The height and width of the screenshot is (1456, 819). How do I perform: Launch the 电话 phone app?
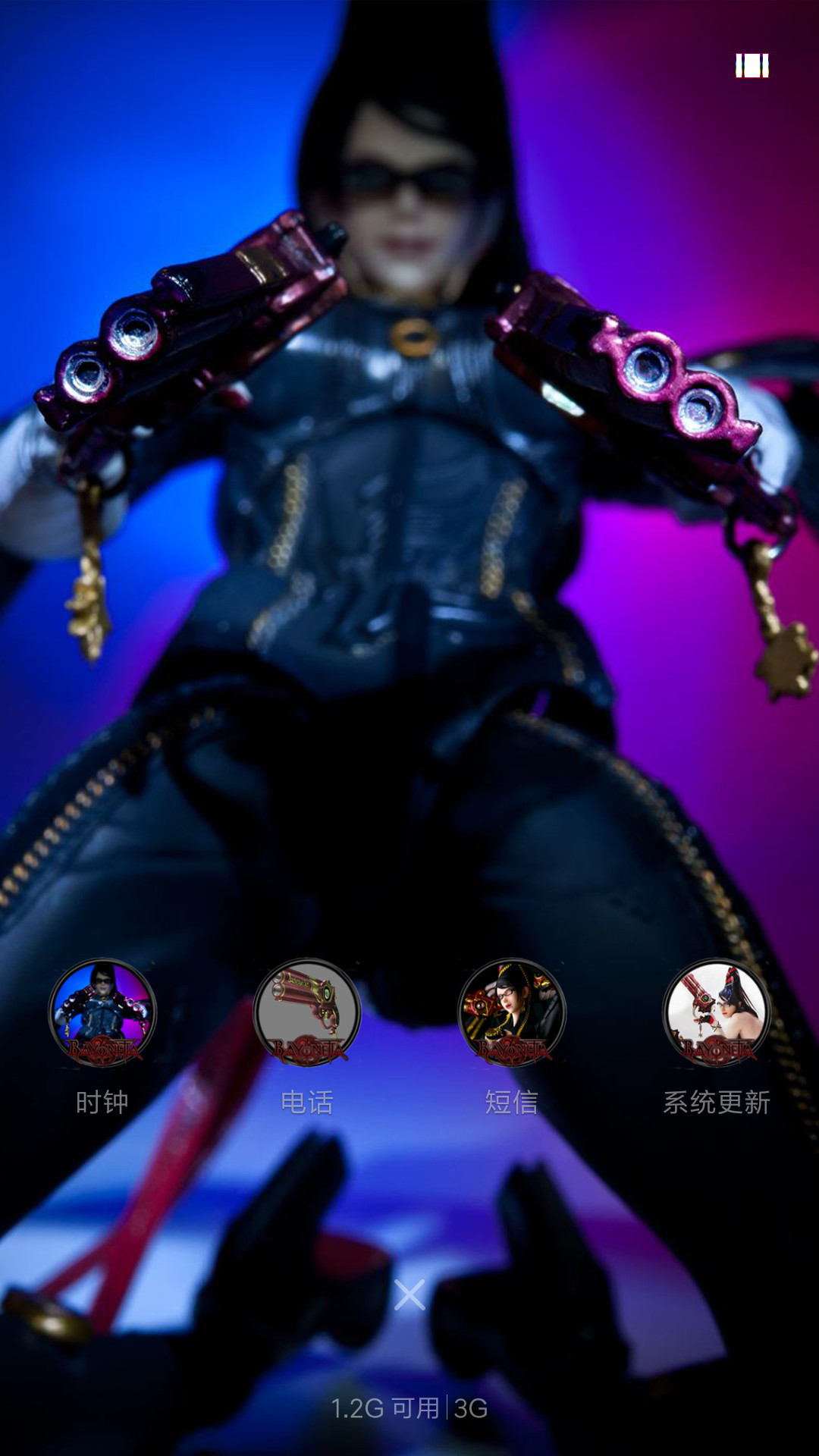tap(307, 1013)
